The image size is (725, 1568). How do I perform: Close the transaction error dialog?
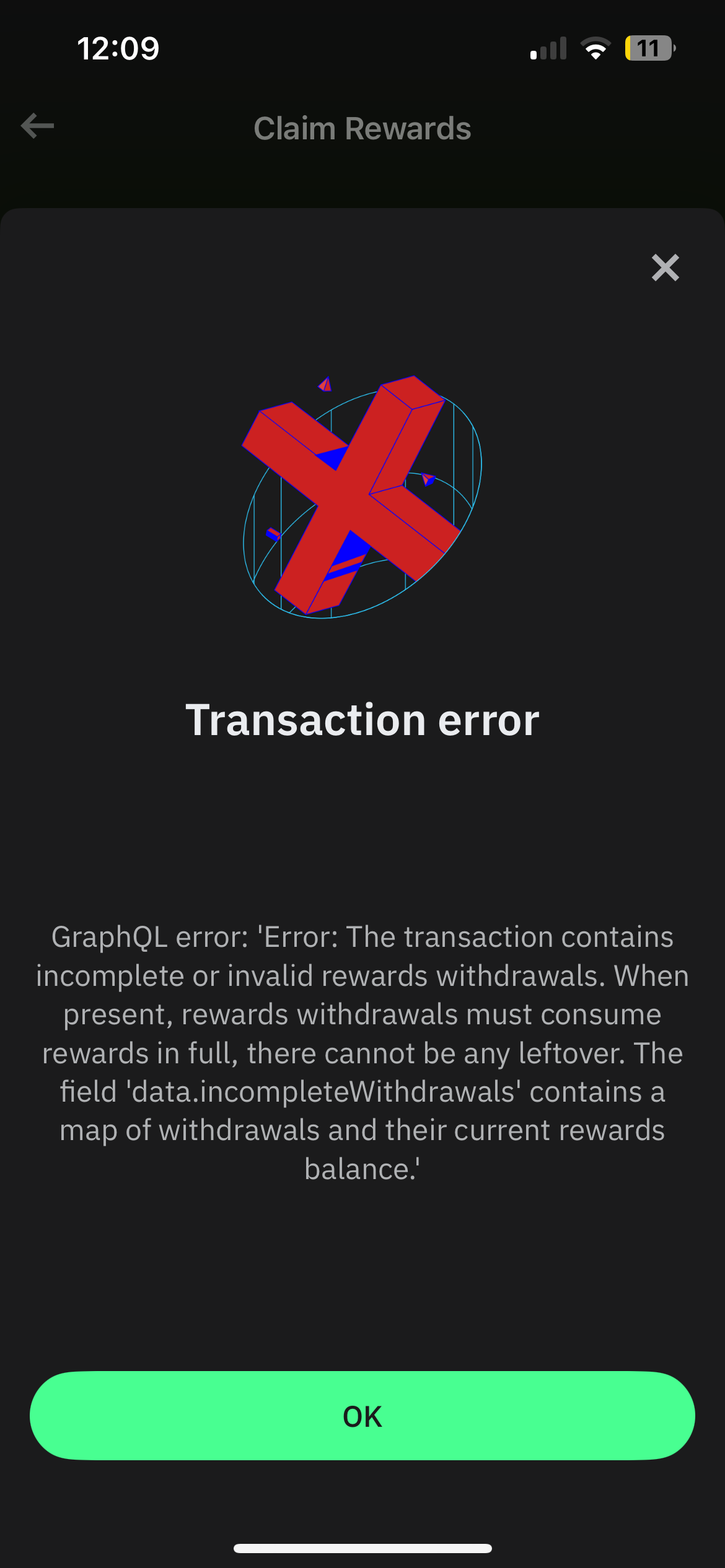pos(665,268)
